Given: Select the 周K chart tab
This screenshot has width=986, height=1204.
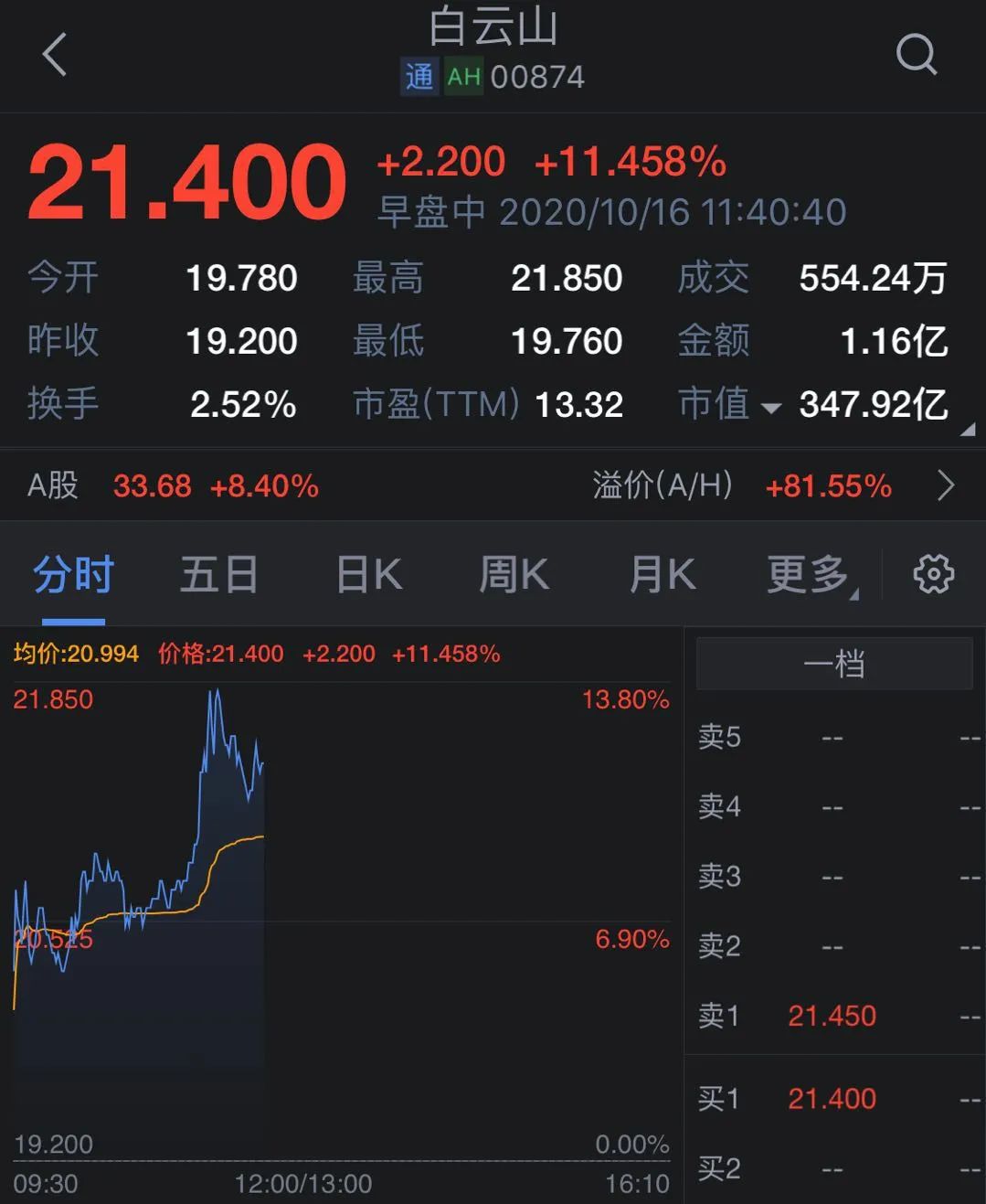Looking at the screenshot, I should click(x=514, y=575).
